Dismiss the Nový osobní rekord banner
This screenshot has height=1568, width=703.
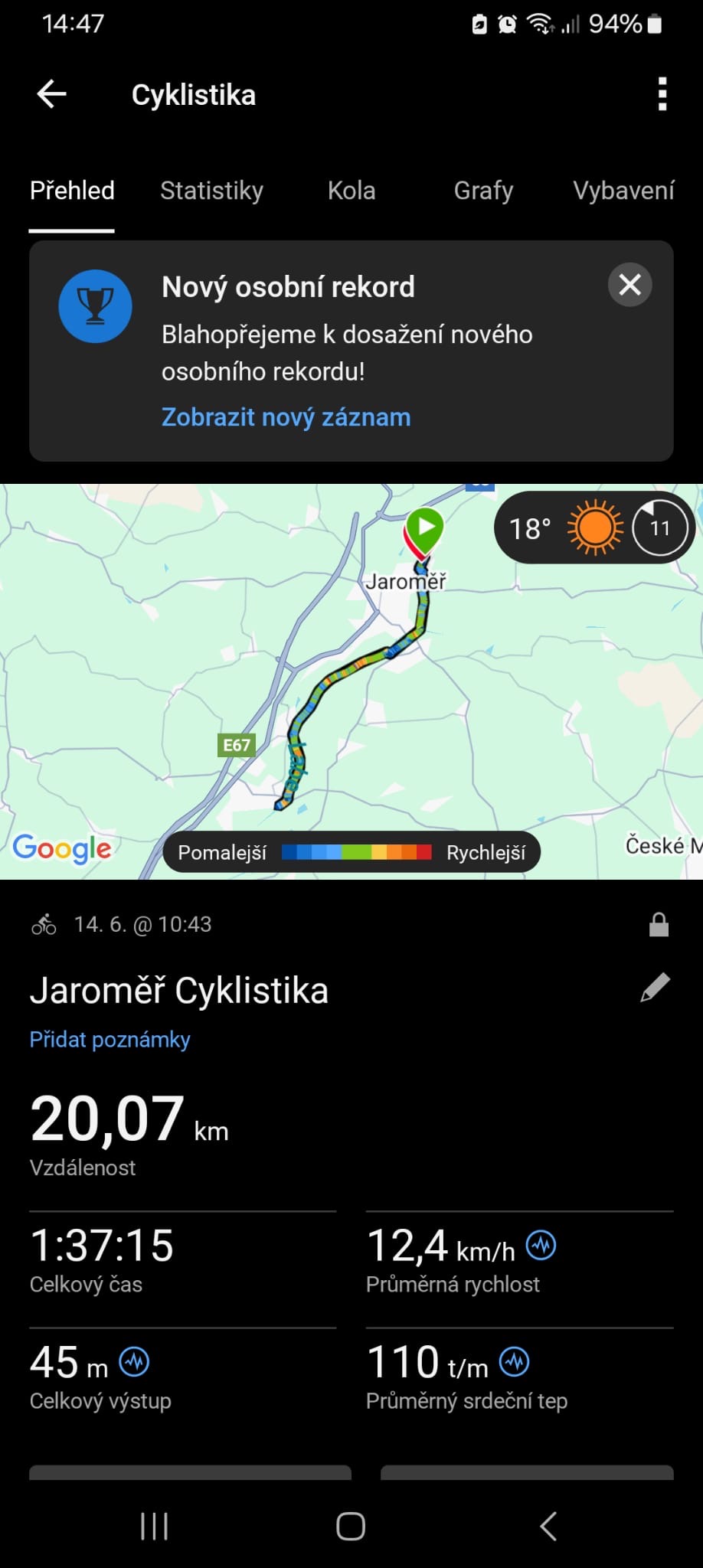pos(629,285)
